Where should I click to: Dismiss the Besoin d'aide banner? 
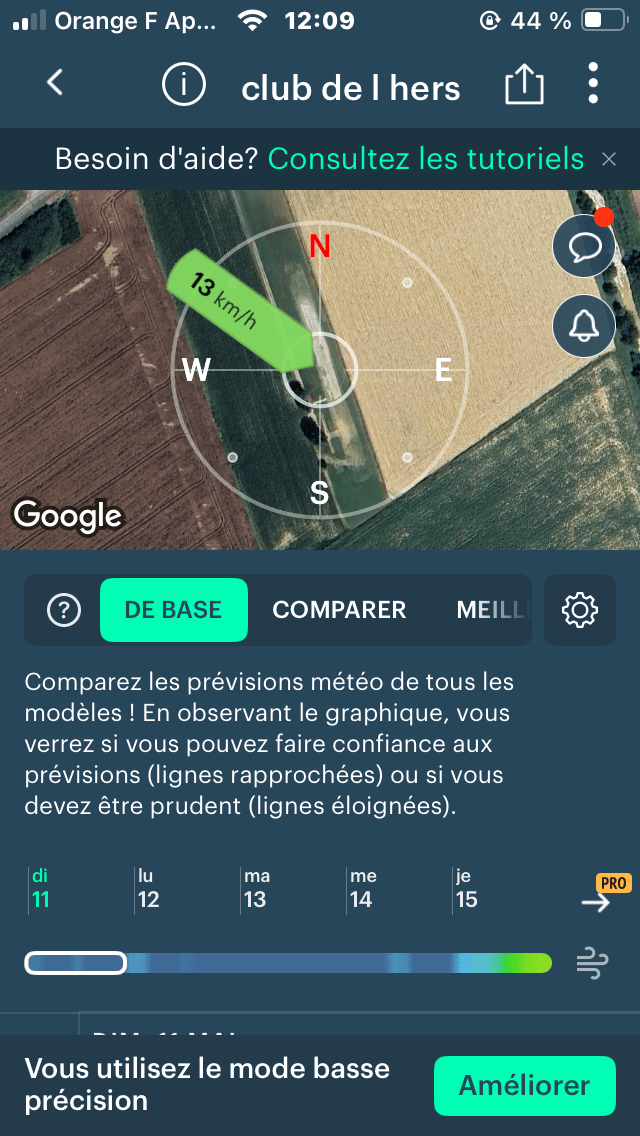point(609,159)
